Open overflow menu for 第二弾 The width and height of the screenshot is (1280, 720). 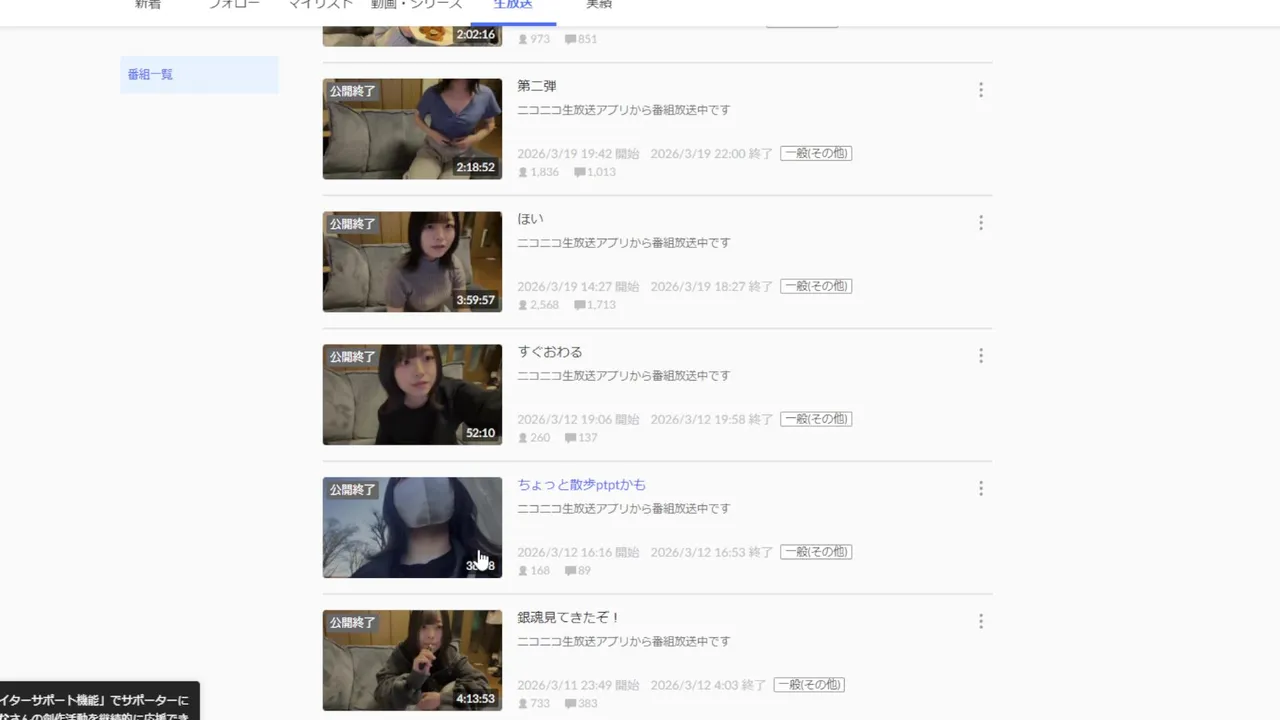click(980, 90)
